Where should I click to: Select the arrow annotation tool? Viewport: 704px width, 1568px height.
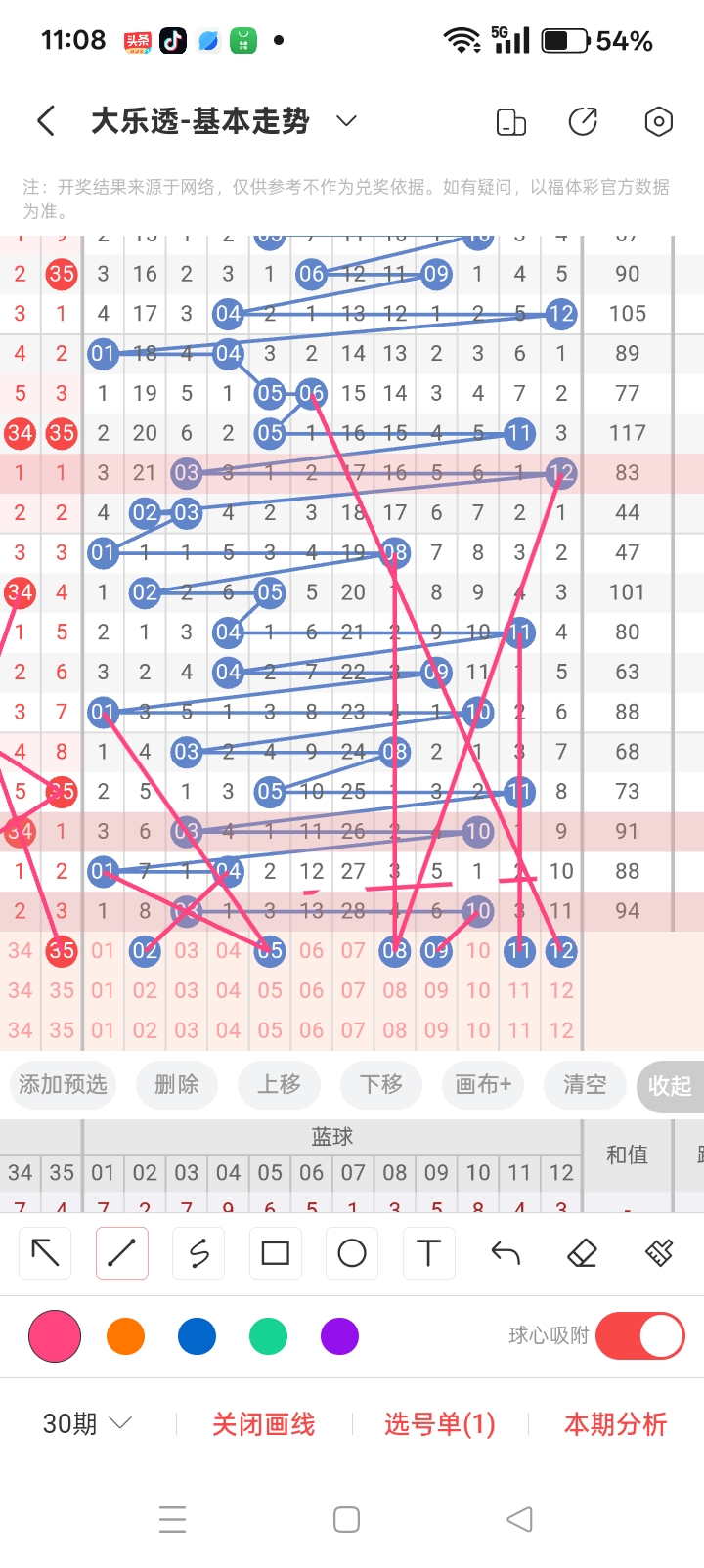coord(44,1252)
